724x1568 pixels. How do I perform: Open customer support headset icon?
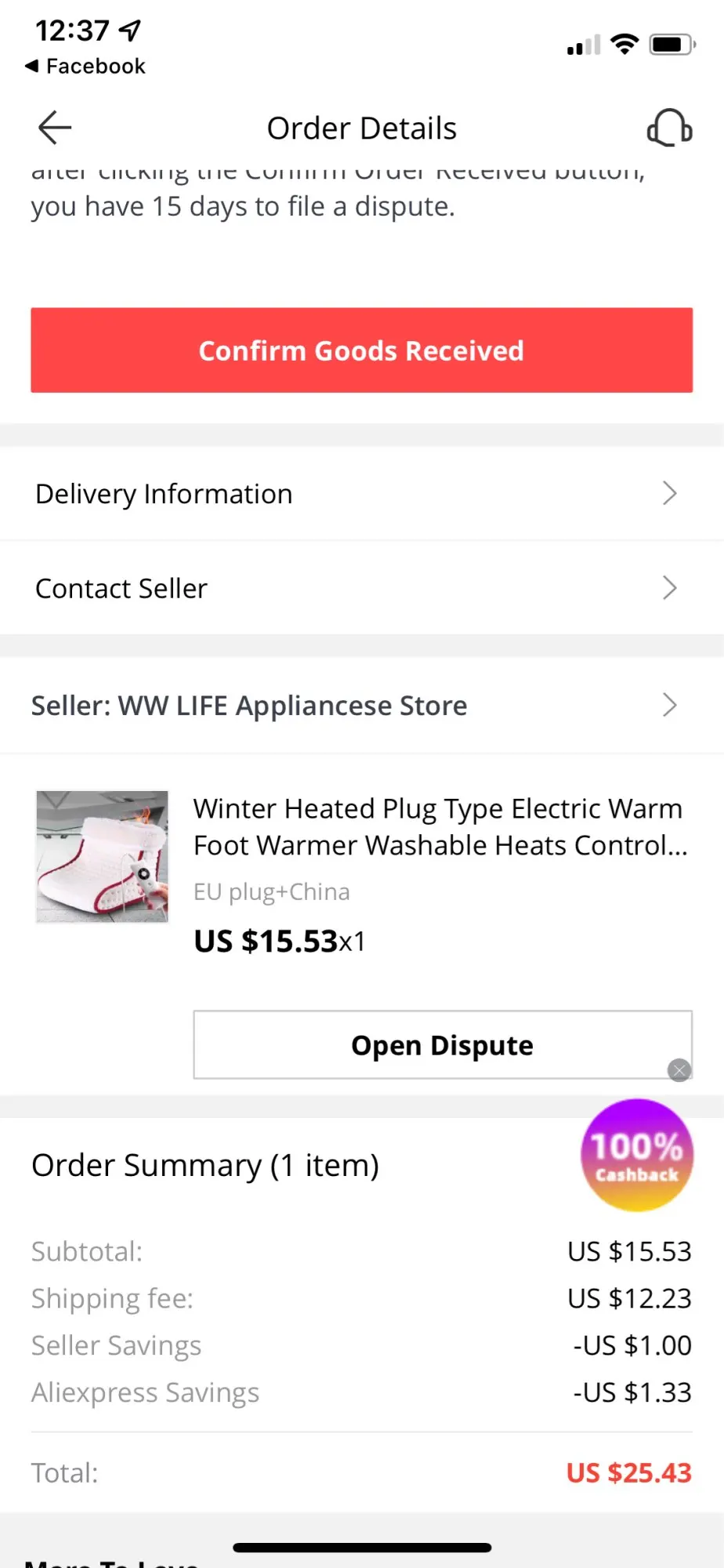(669, 128)
